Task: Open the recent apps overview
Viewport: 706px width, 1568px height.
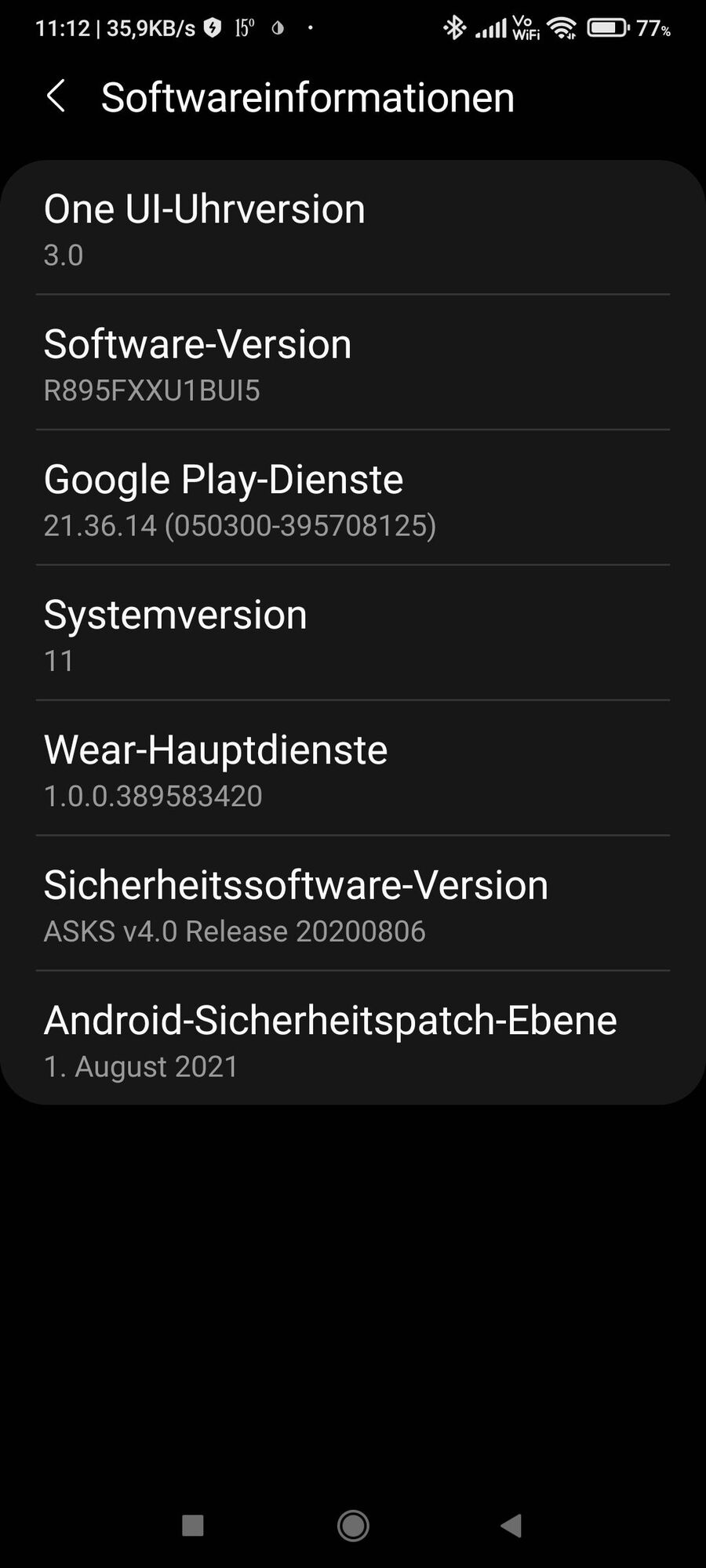Action: click(x=193, y=1525)
